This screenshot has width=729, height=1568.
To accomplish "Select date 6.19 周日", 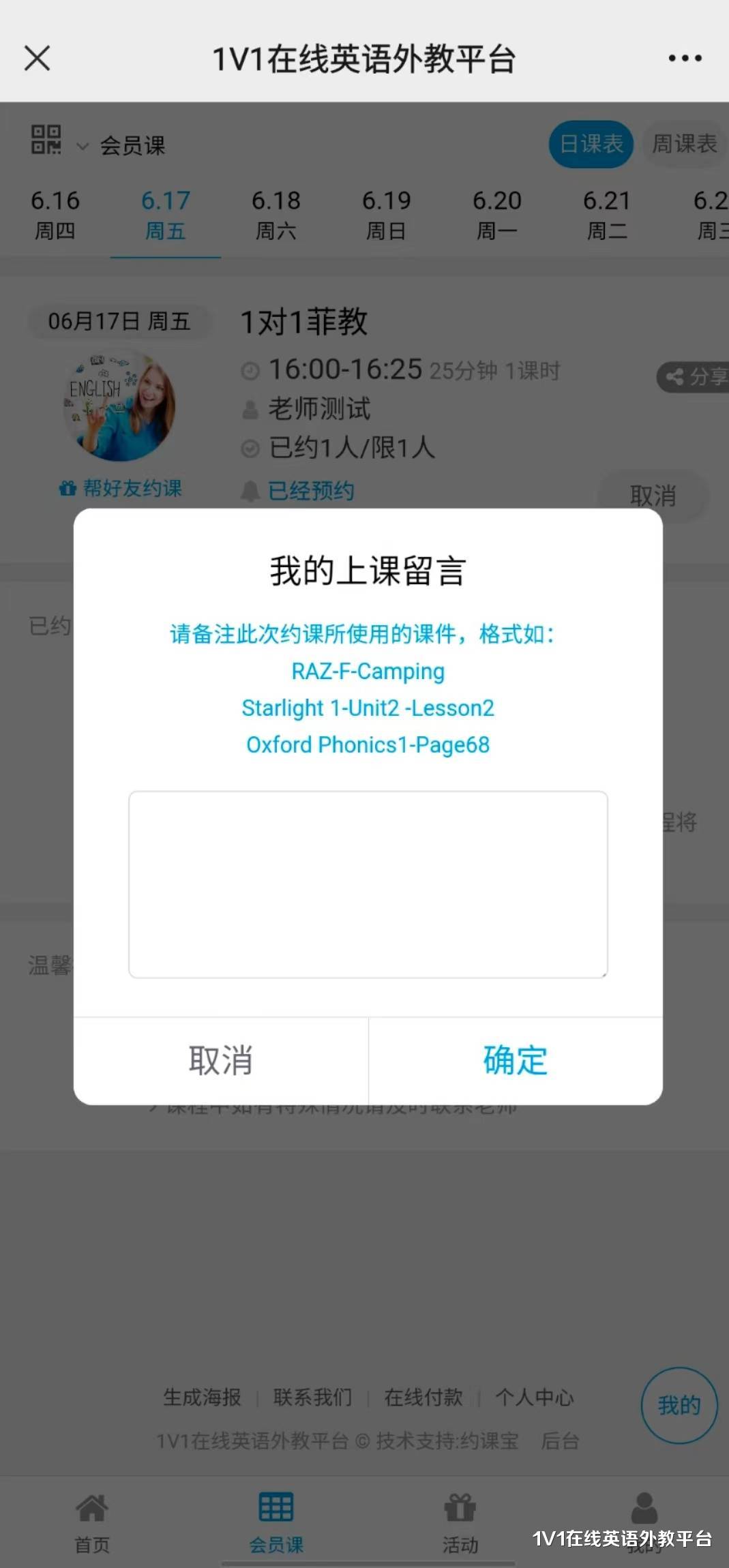I will 386,215.
